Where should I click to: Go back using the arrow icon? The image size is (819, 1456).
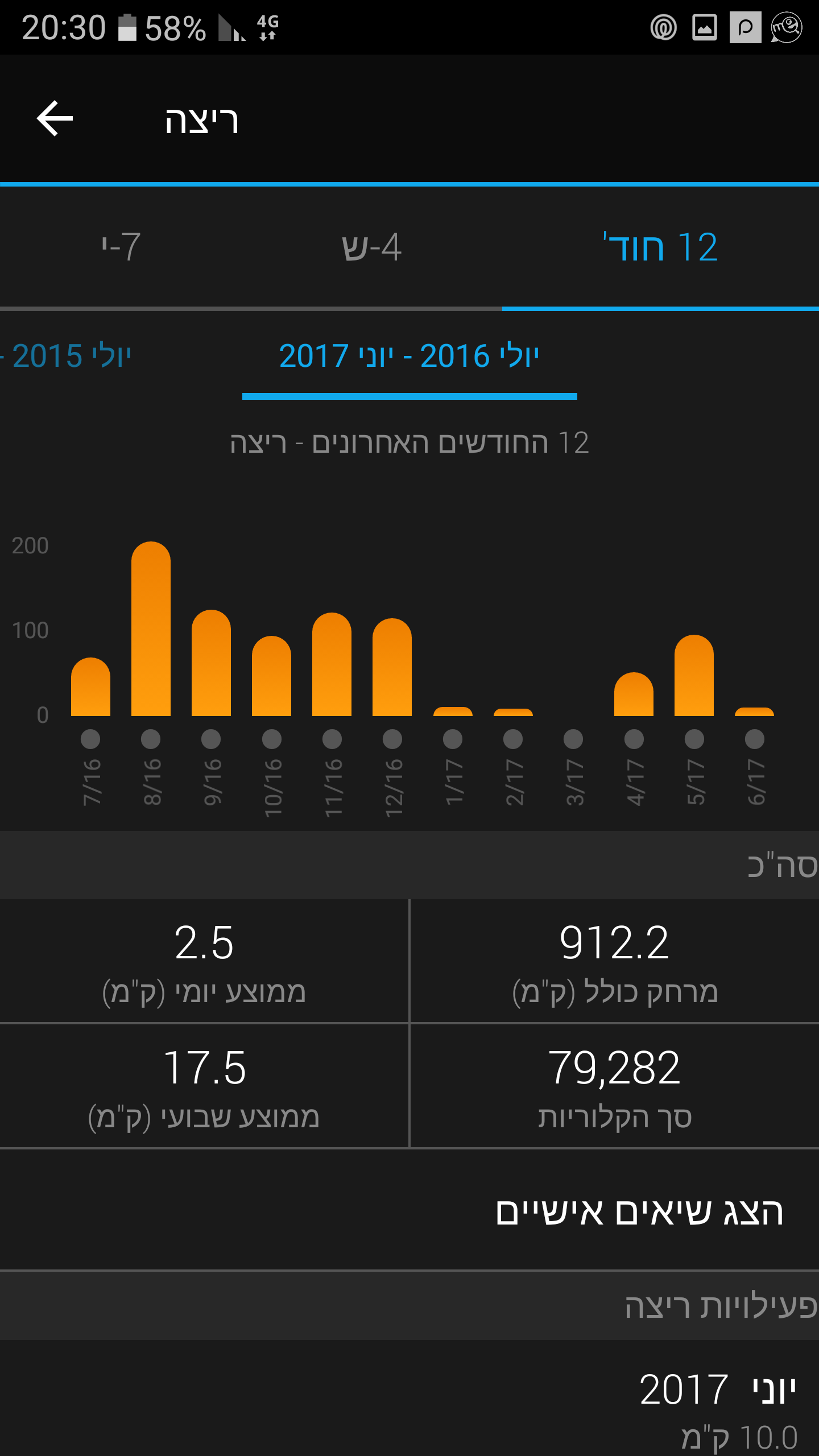pos(55,118)
